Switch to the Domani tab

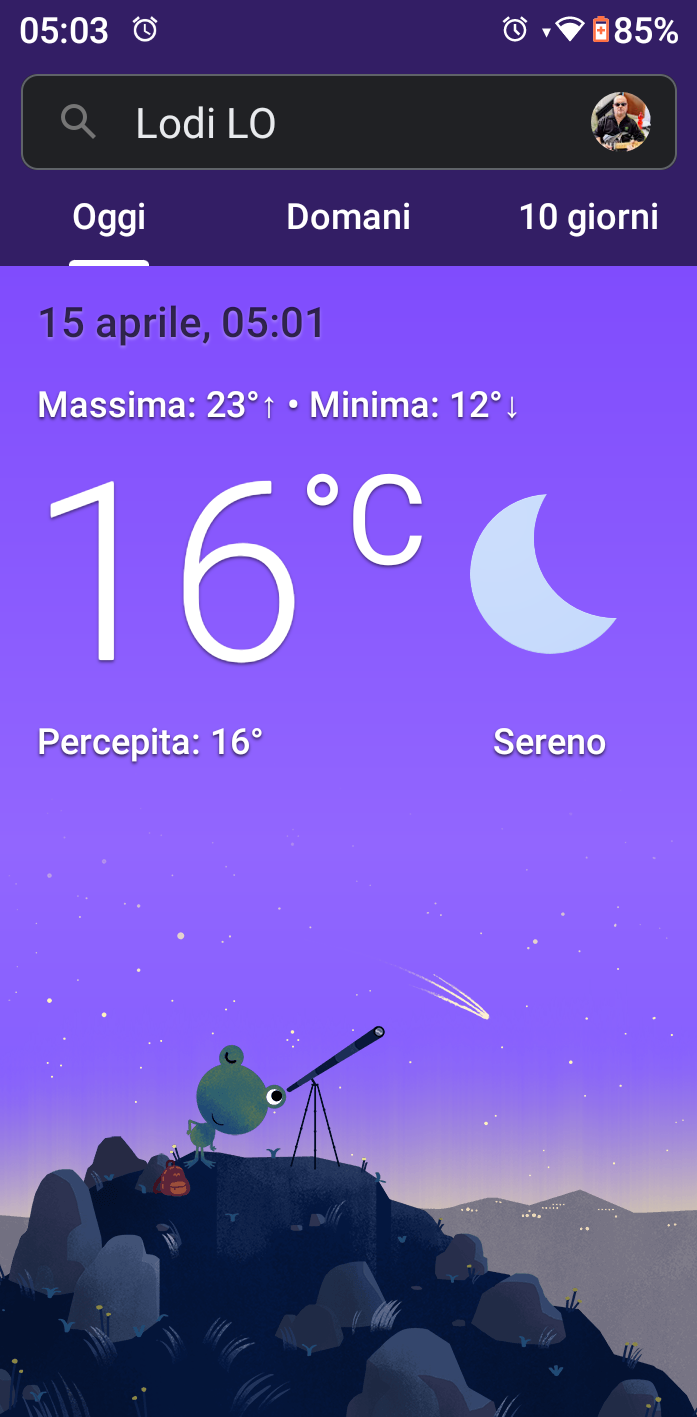point(348,217)
